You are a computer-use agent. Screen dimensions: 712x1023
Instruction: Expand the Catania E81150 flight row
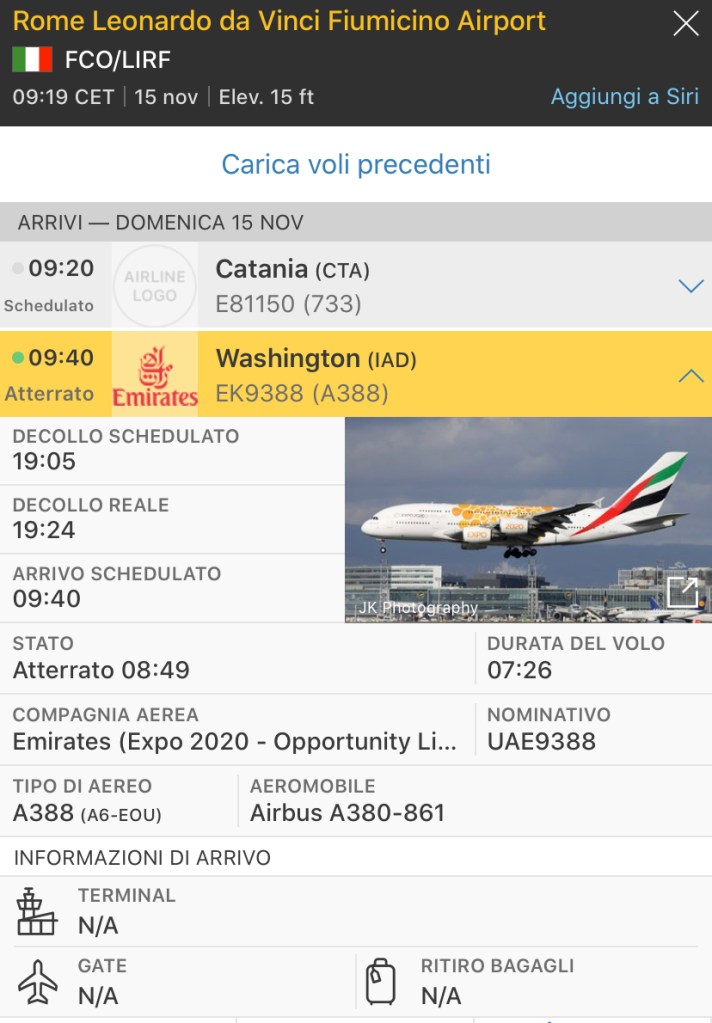[690, 286]
